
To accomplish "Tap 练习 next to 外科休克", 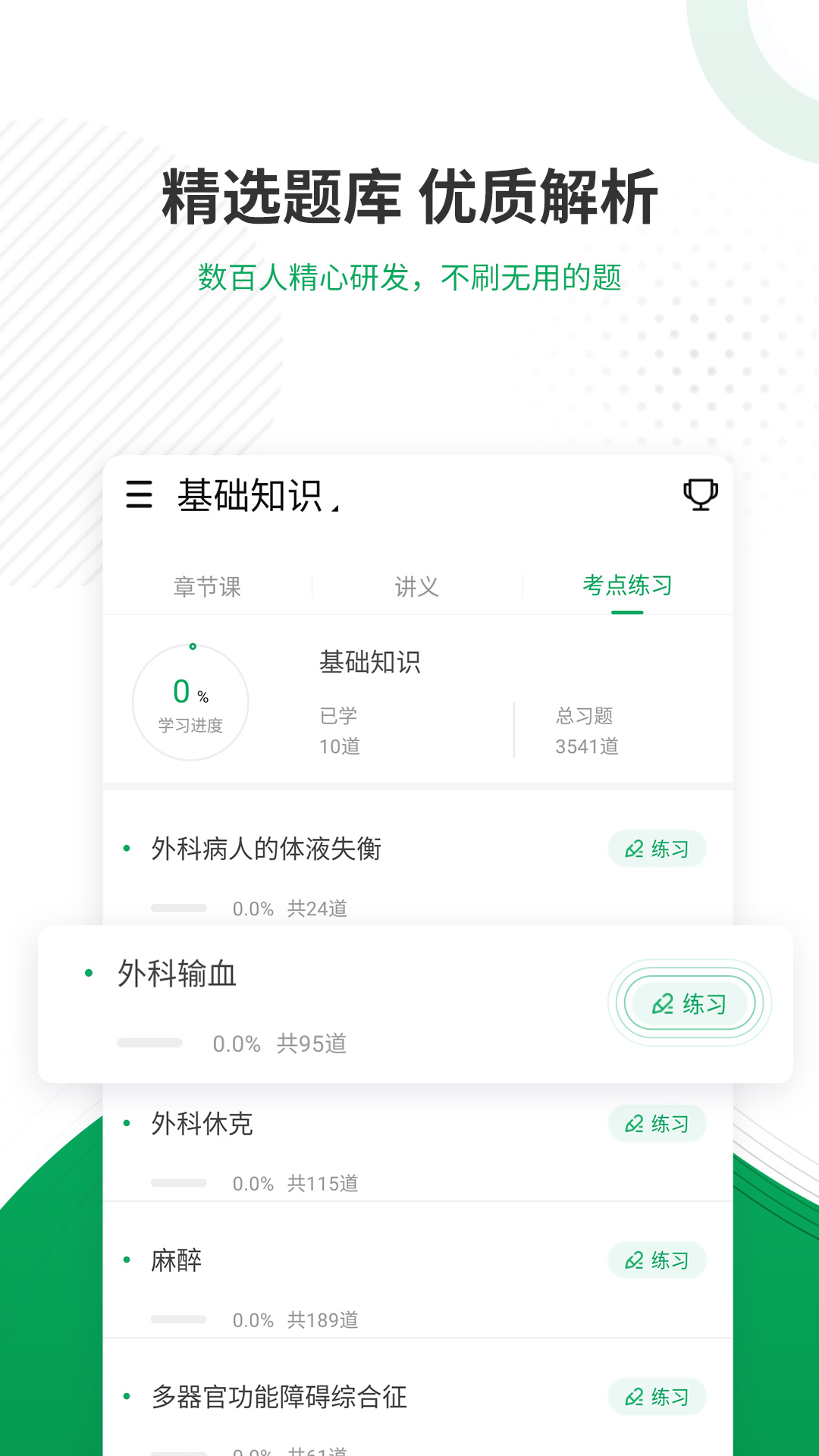I will click(x=657, y=1123).
